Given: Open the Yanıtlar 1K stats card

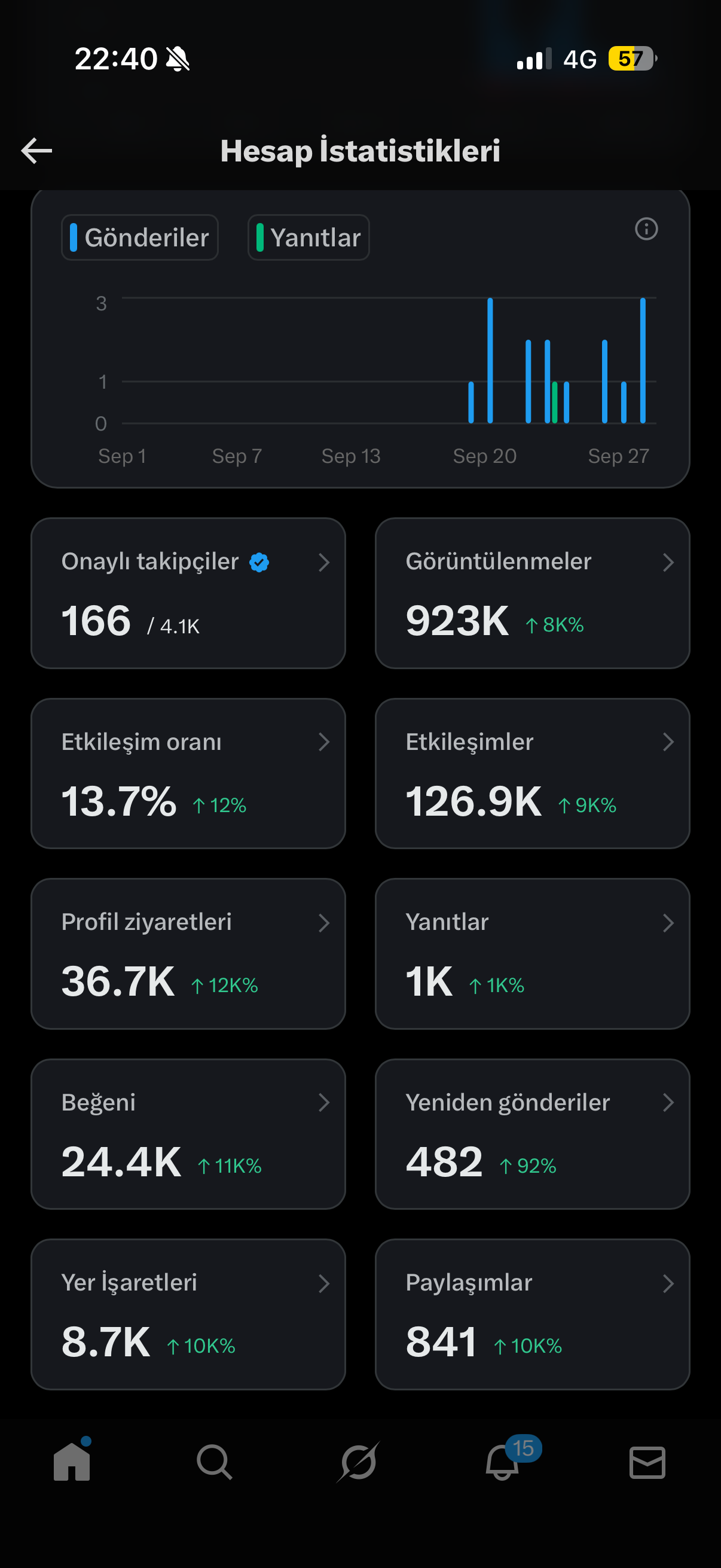Looking at the screenshot, I should (x=533, y=953).
